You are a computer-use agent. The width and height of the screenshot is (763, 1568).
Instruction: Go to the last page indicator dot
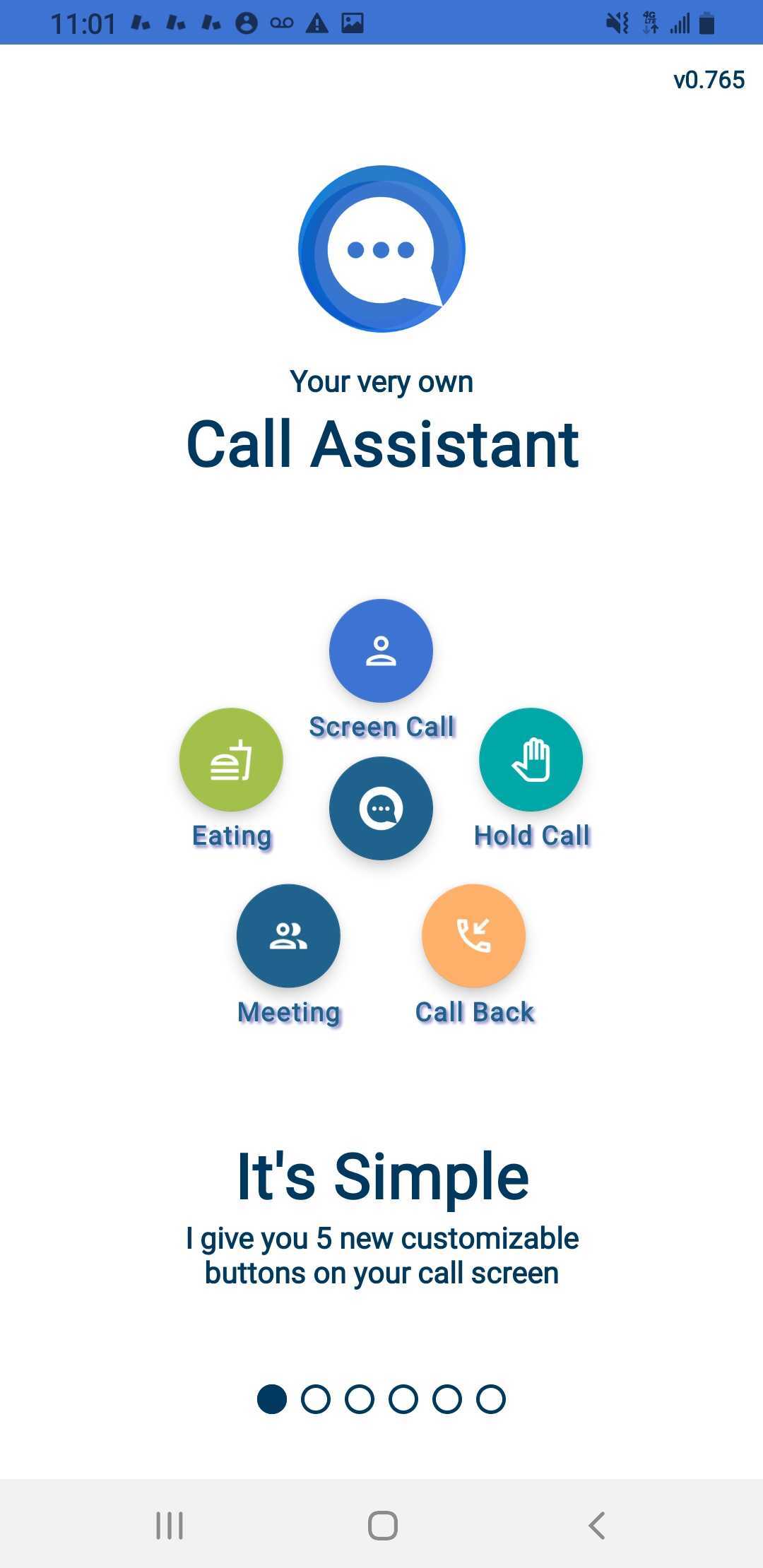(491, 1398)
